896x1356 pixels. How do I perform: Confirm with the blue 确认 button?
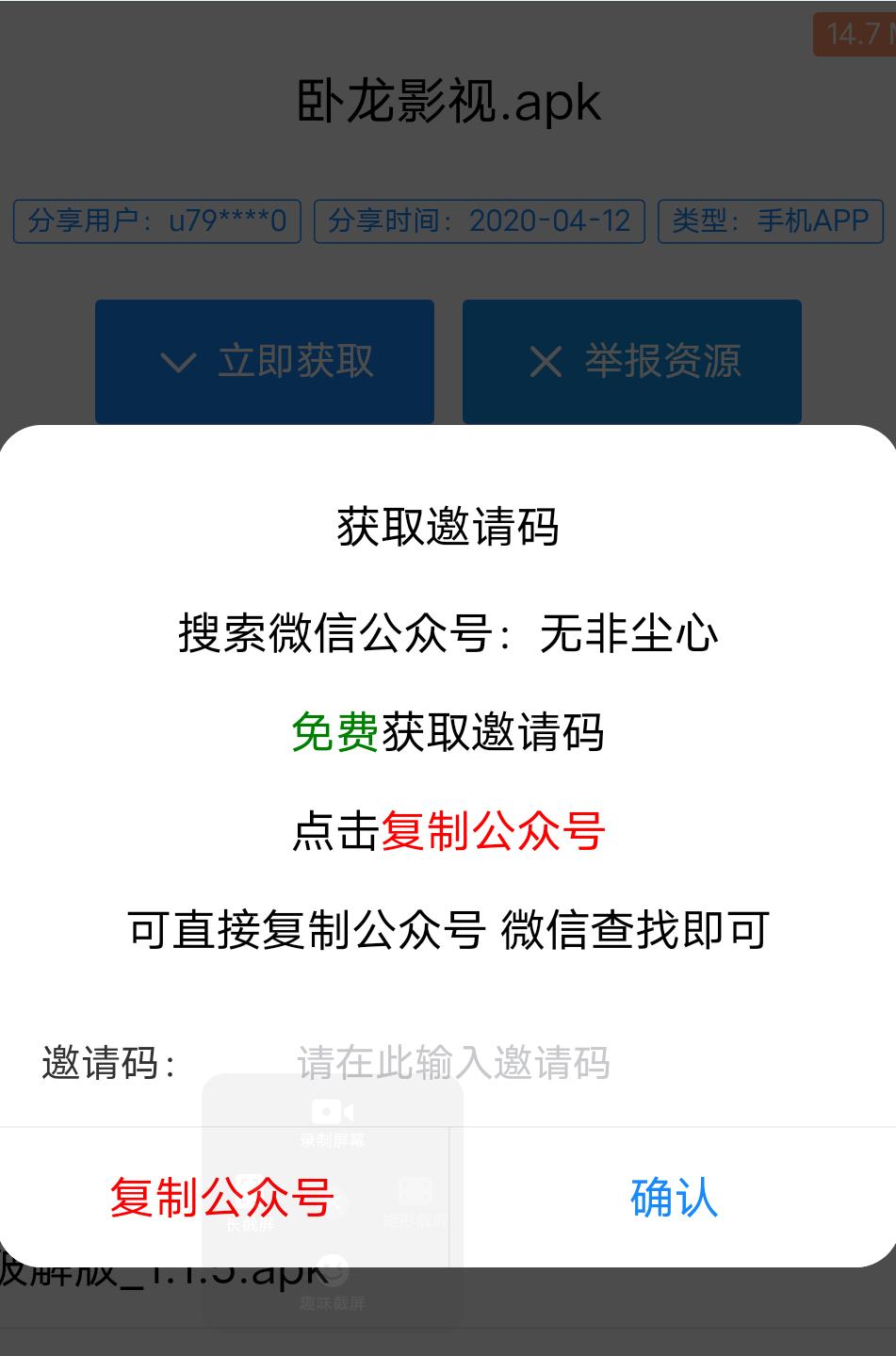(673, 1200)
